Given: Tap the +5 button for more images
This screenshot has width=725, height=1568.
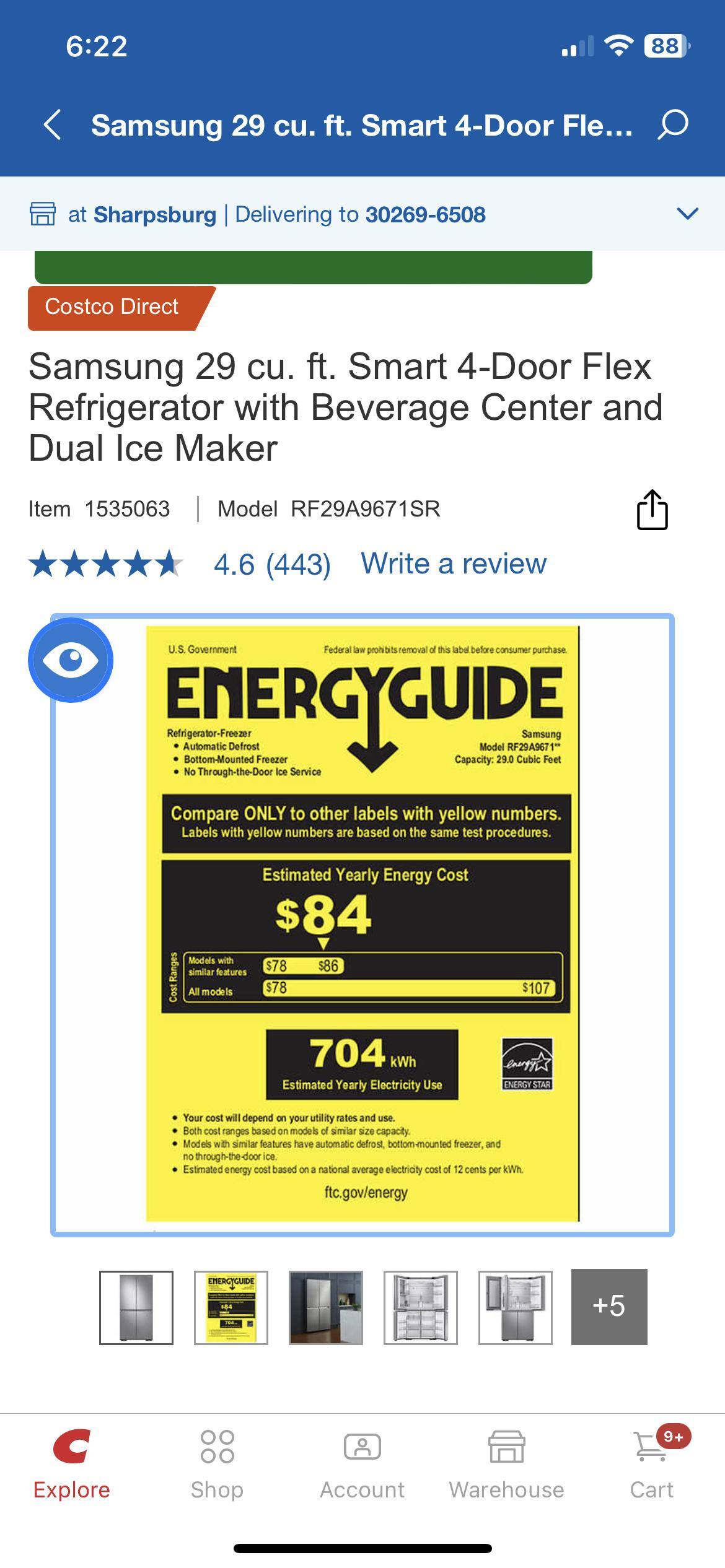Looking at the screenshot, I should click(608, 1307).
